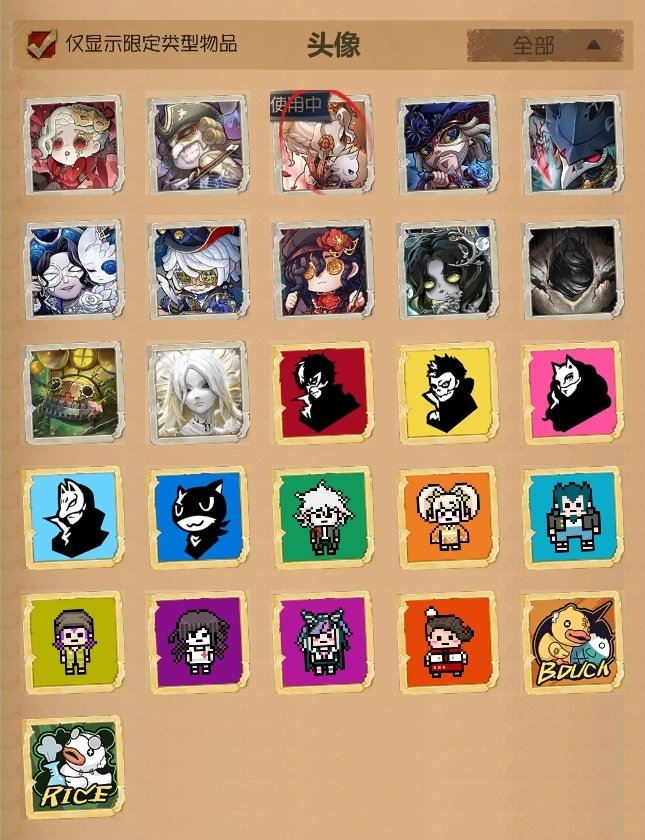Uncheck 仅显示限定类型物品 checkbox

click(x=41, y=44)
